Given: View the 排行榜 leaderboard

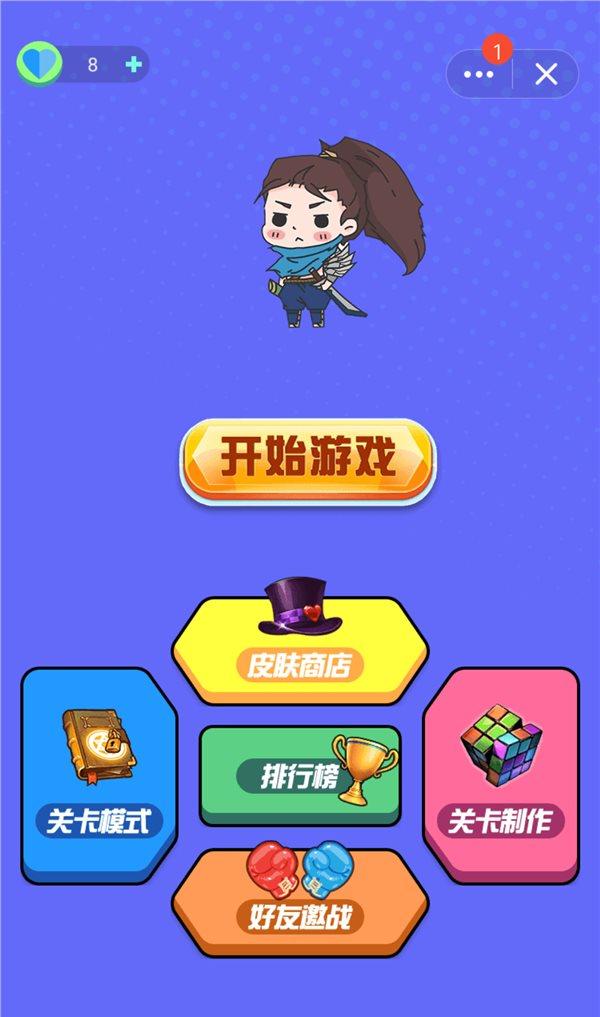Looking at the screenshot, I should [x=300, y=775].
